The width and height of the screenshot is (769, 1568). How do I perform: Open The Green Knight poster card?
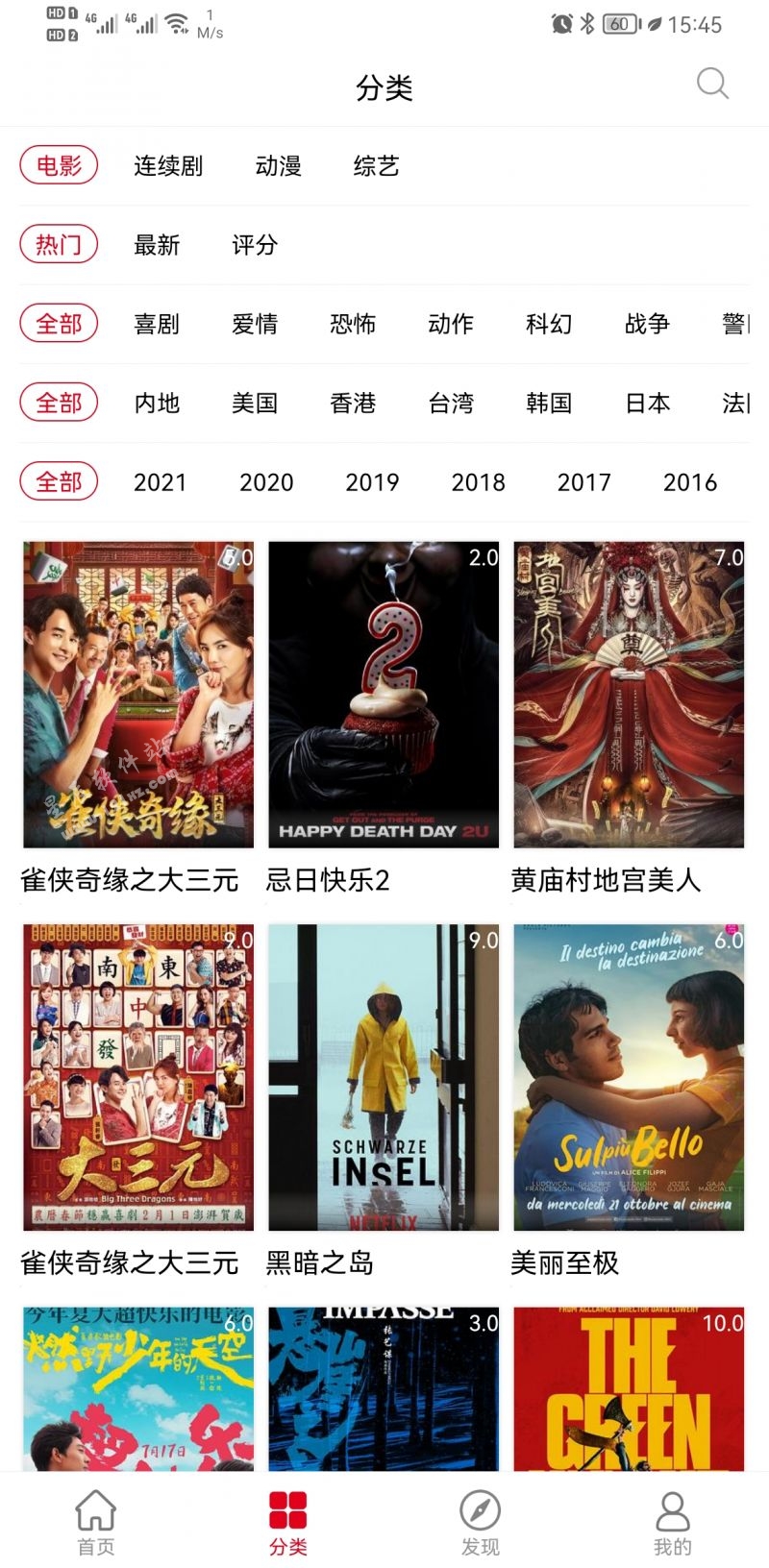[x=629, y=1388]
